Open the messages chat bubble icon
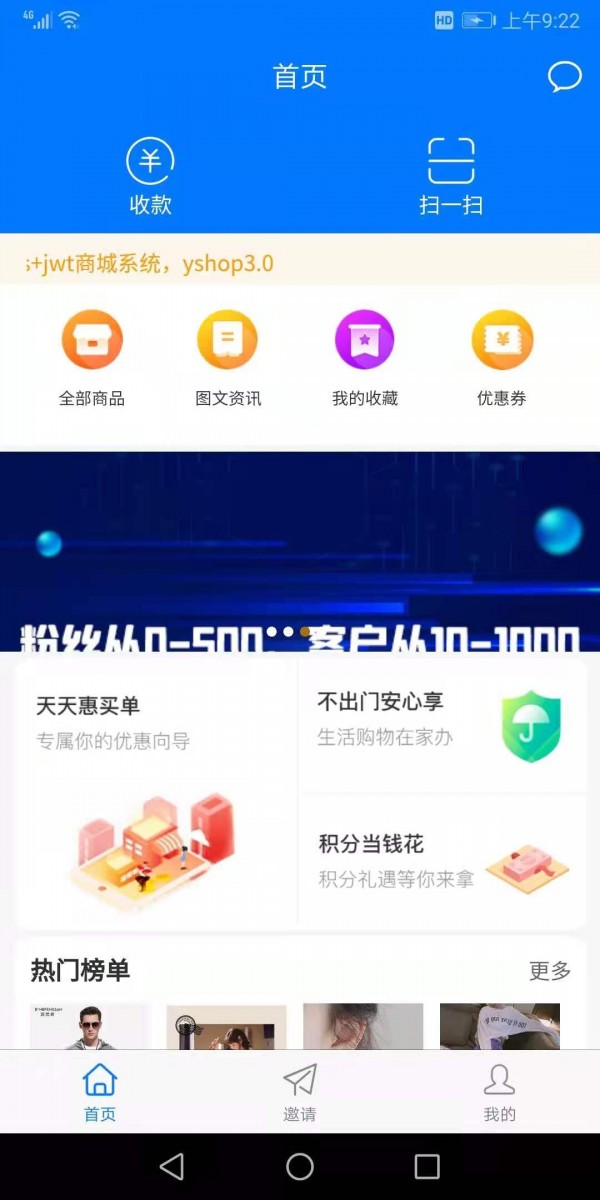Viewport: 600px width, 1200px height. pos(564,77)
